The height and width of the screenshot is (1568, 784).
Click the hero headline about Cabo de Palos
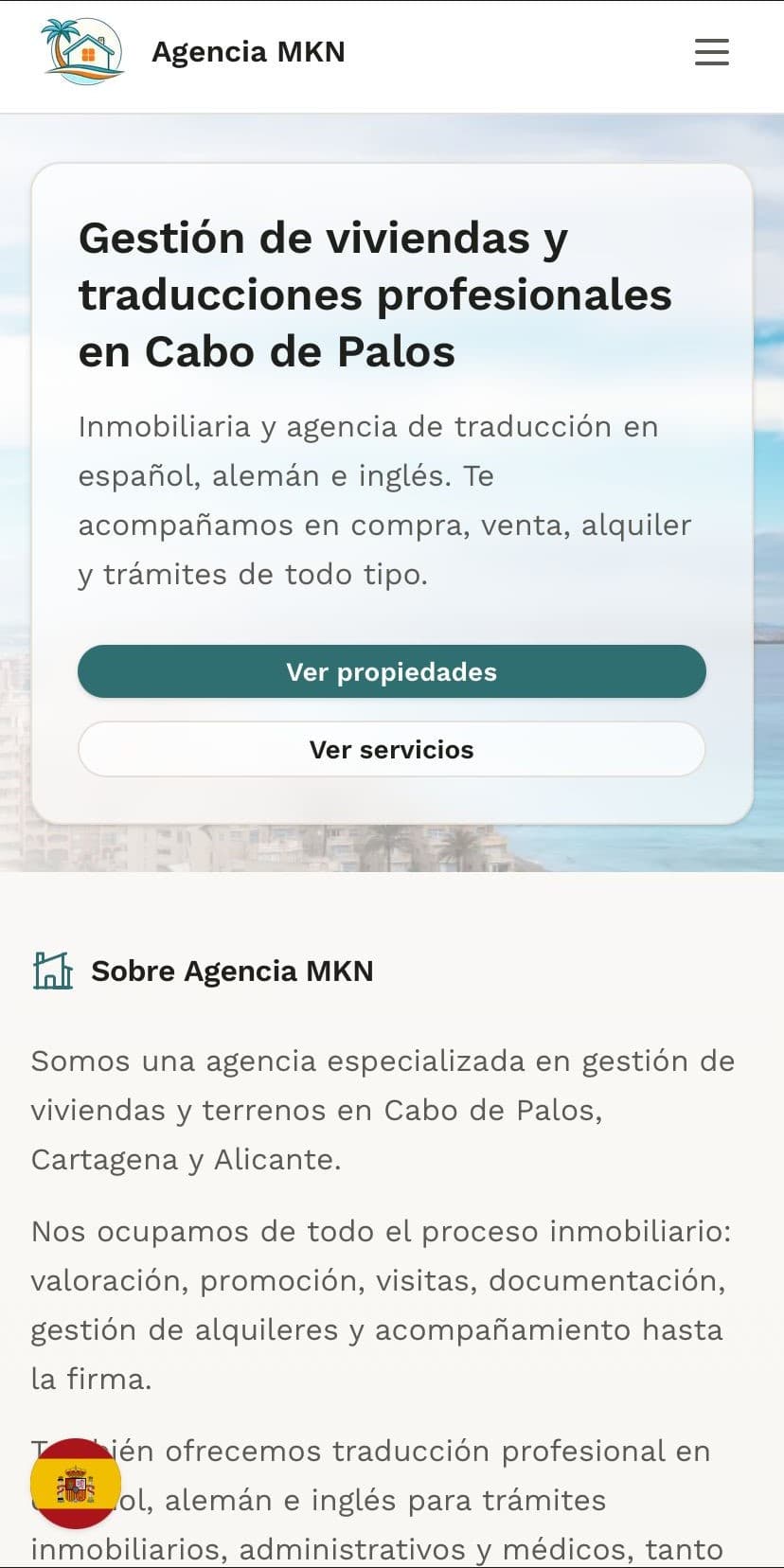coord(374,294)
